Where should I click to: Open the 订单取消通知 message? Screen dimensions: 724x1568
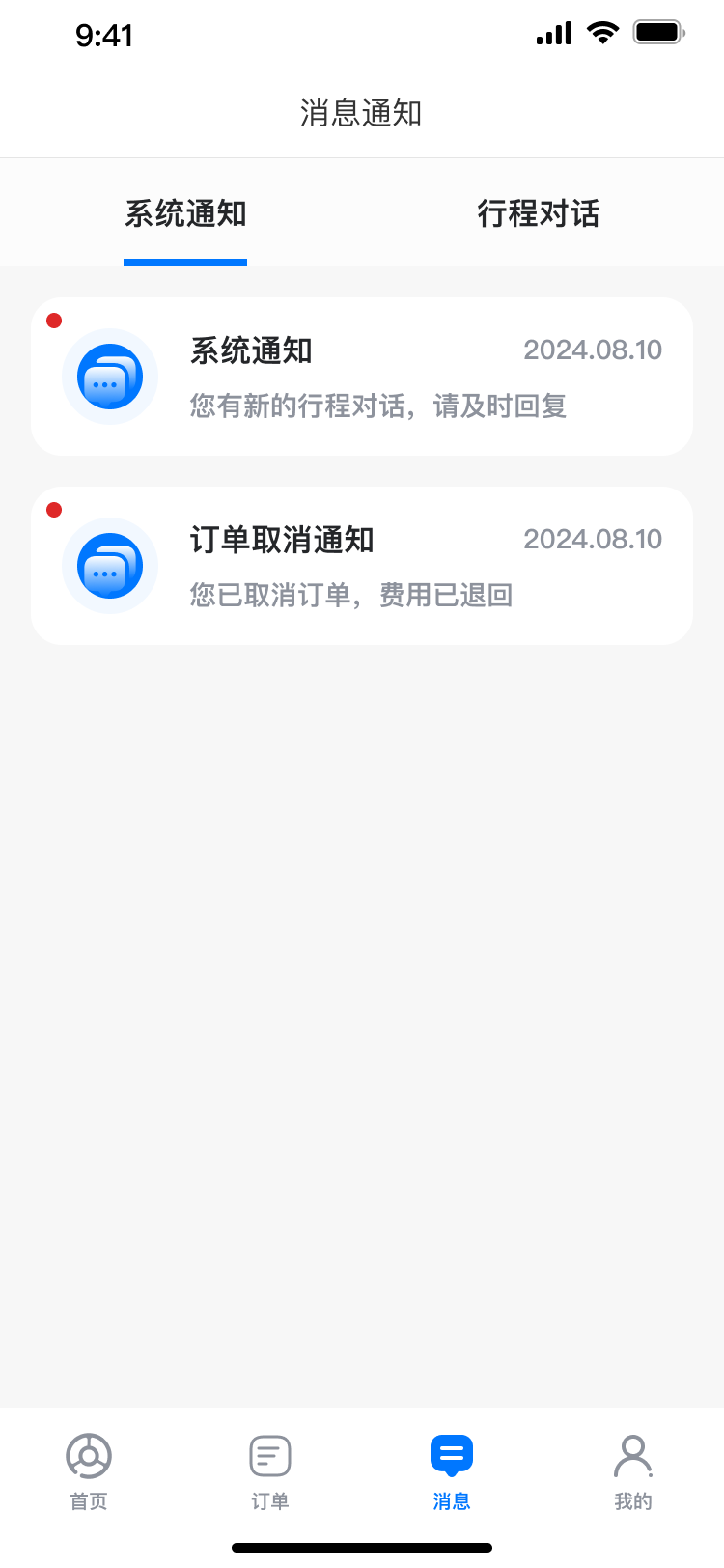[362, 566]
